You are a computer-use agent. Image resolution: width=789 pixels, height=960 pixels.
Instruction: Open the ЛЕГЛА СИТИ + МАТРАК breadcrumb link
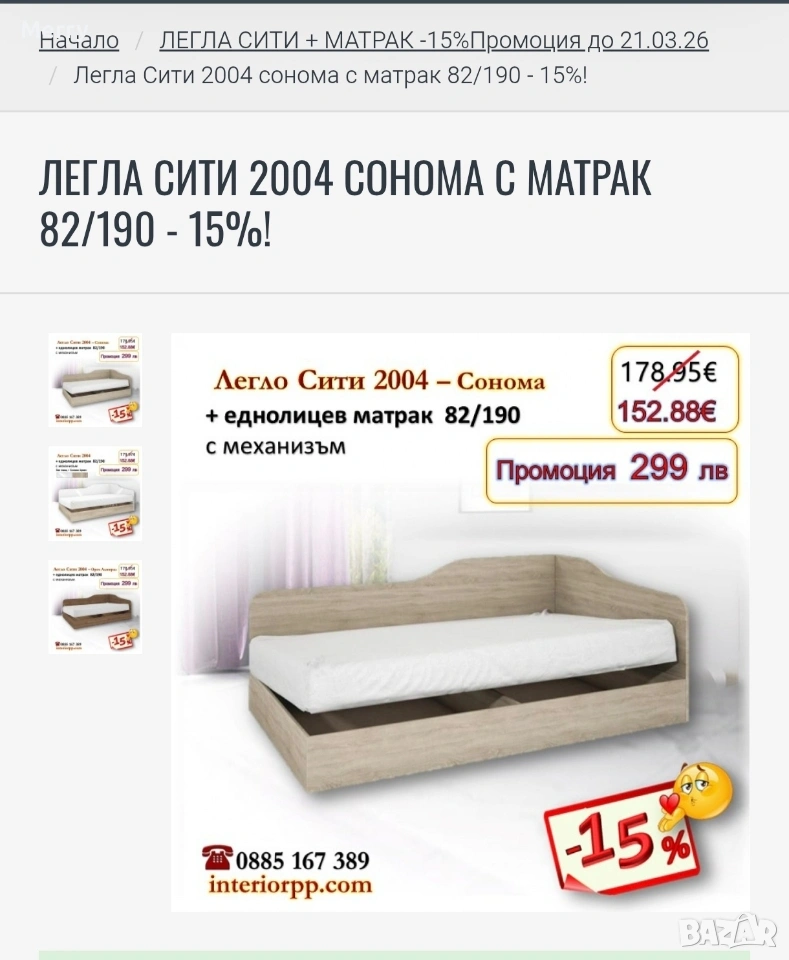point(434,41)
